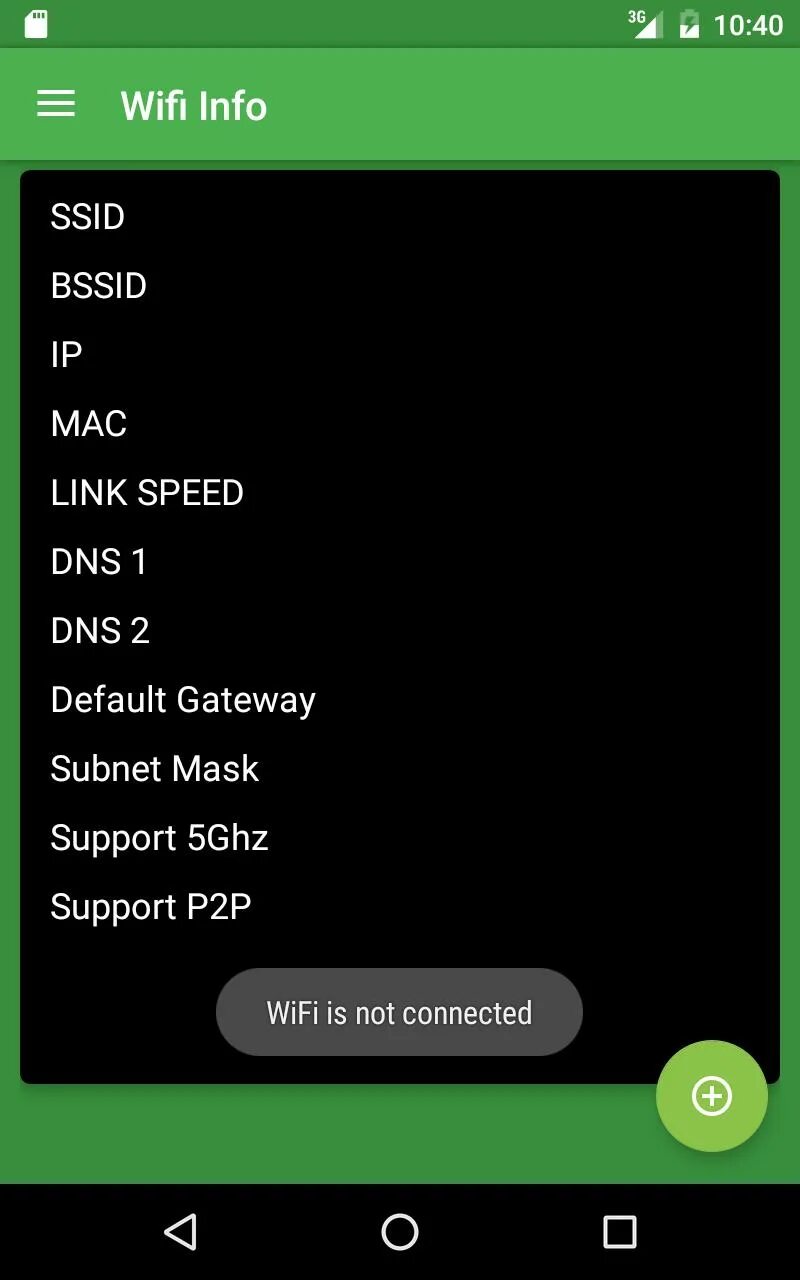
Task: Go to the home screen
Action: tap(400, 1232)
